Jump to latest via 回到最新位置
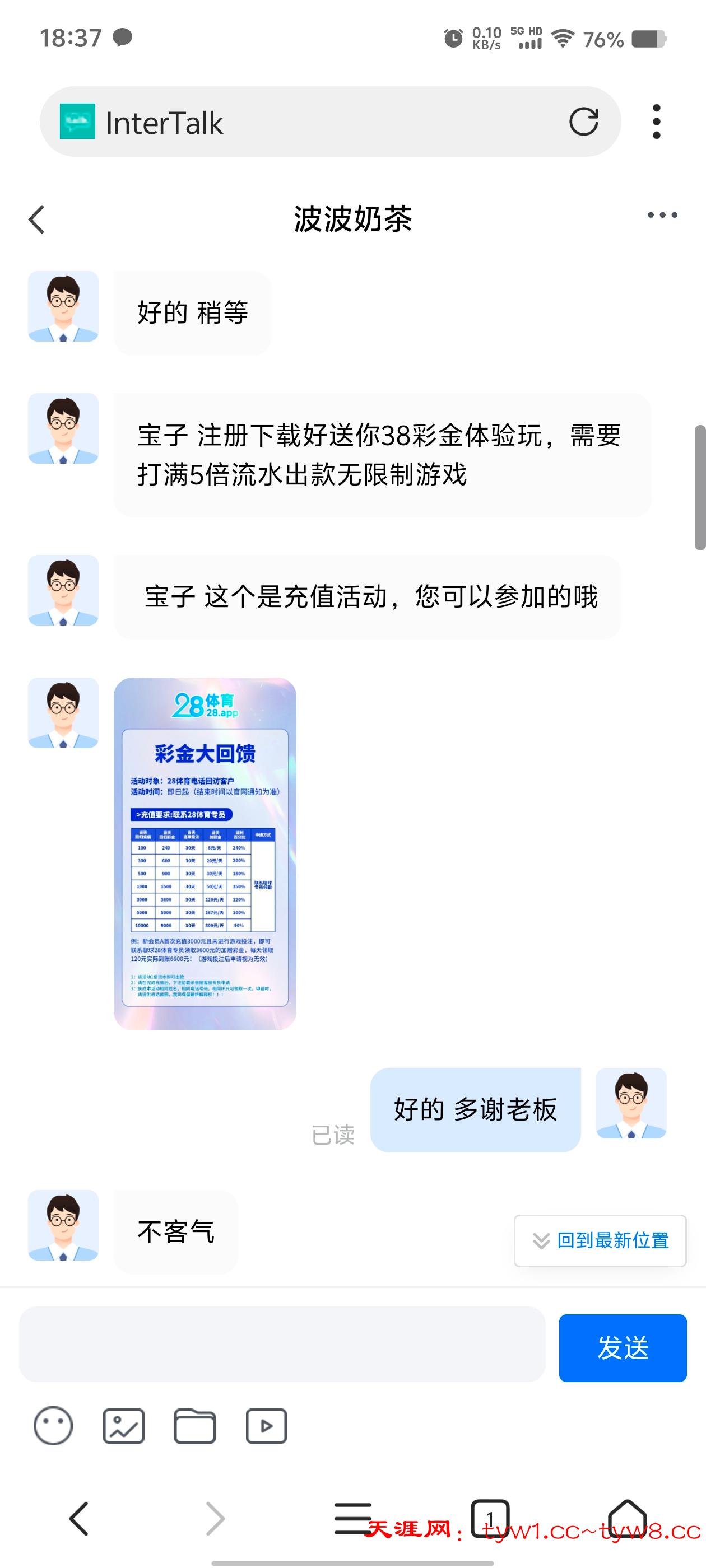Viewport: 706px width, 1568px height. 600,1240
